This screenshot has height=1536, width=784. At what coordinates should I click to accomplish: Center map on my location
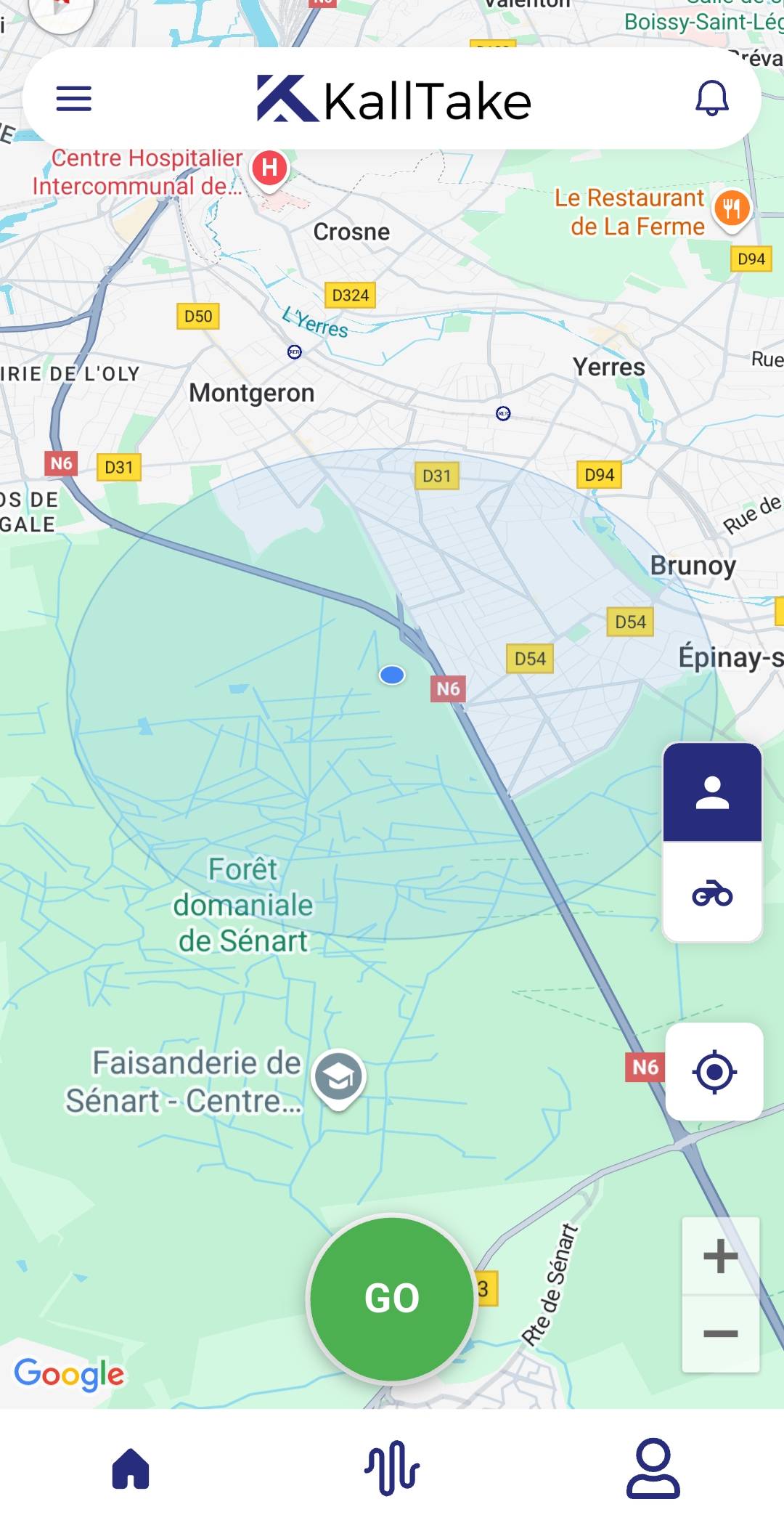(x=714, y=1072)
